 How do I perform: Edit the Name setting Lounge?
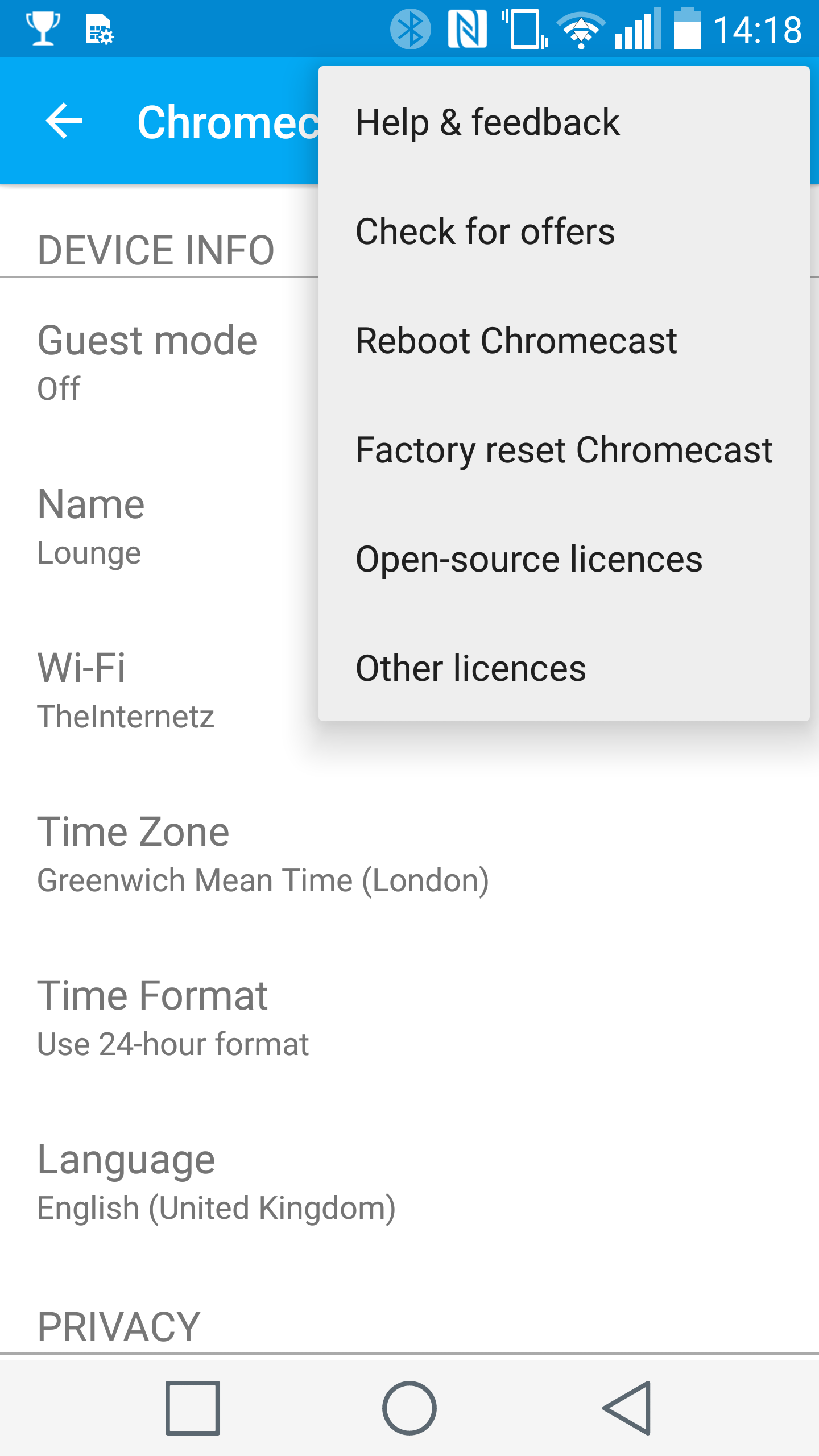pyautogui.click(x=159, y=527)
